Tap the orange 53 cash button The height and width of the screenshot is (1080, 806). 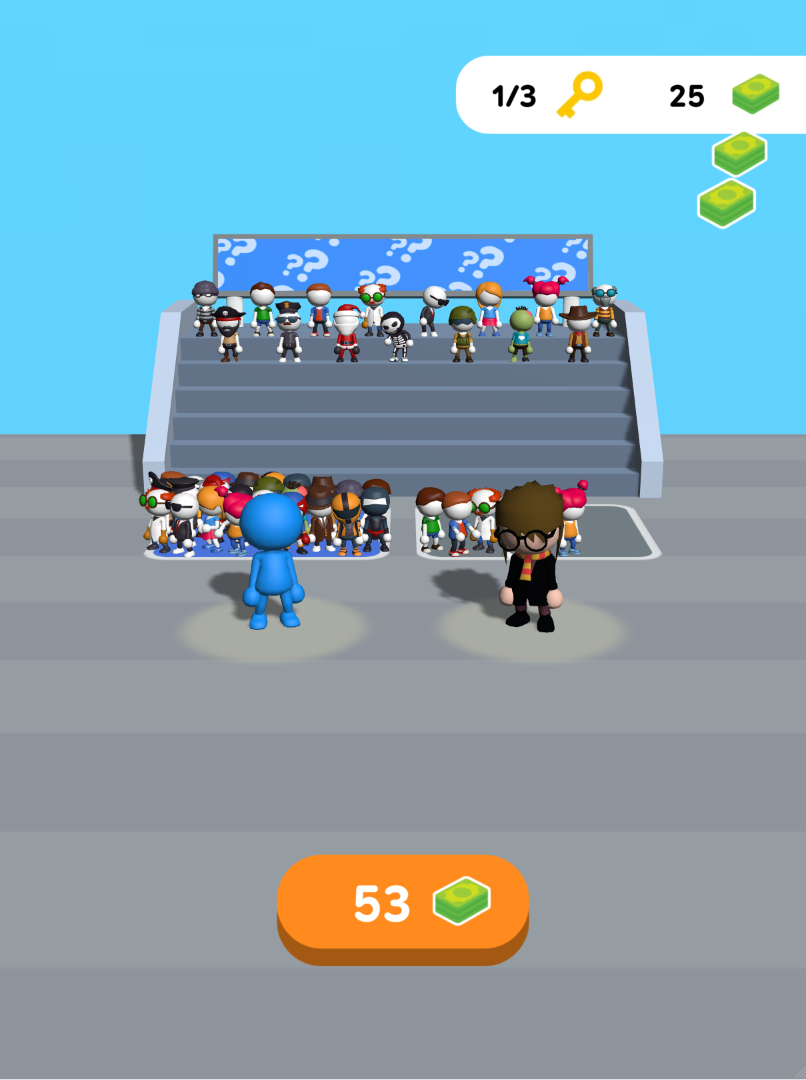tap(402, 903)
